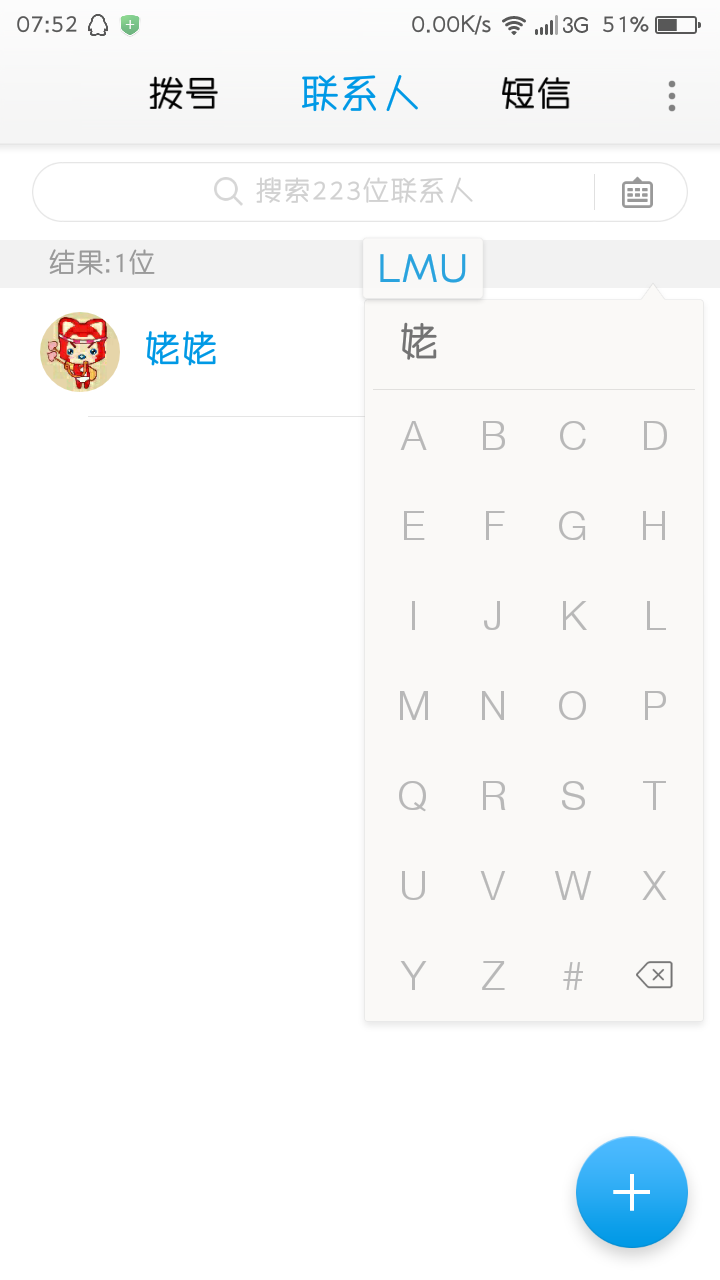Tap the # key on keypad

point(573,974)
